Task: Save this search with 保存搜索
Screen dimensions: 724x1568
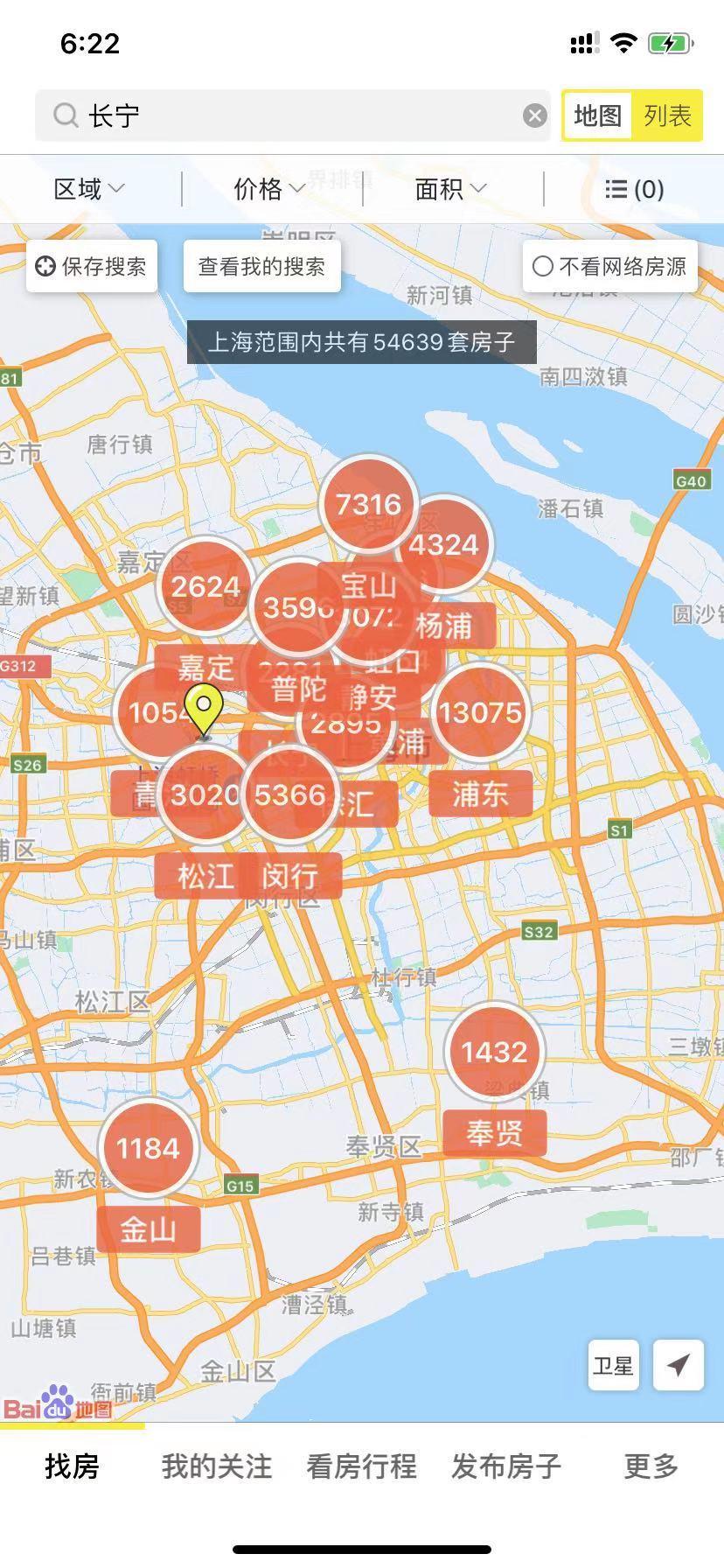Action: (x=92, y=266)
